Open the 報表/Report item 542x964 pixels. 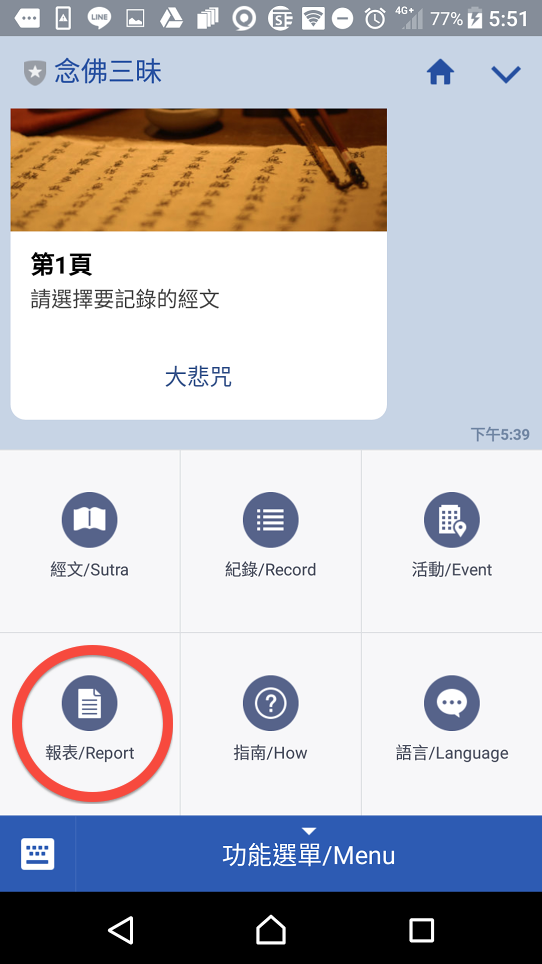90,724
